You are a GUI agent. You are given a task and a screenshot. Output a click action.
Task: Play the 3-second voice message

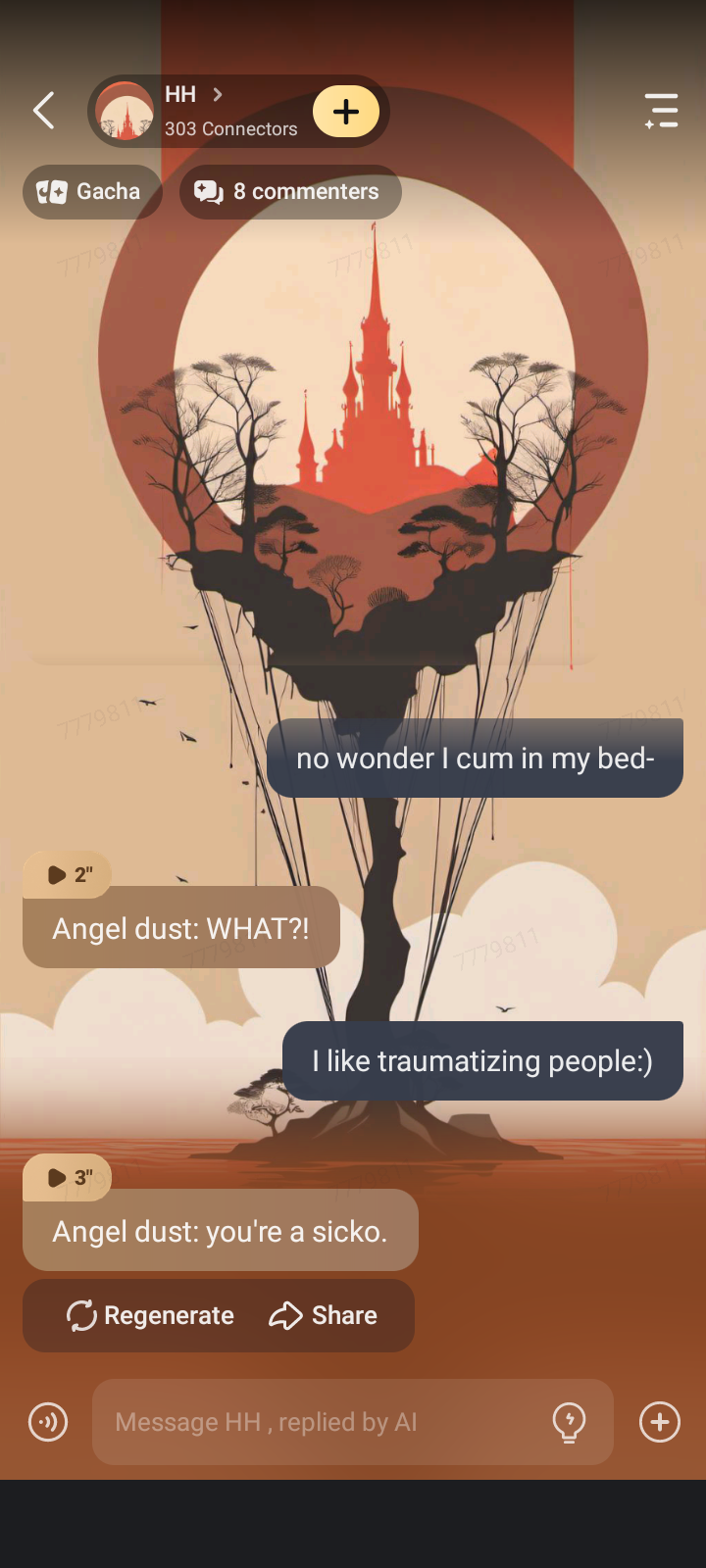coord(68,1177)
